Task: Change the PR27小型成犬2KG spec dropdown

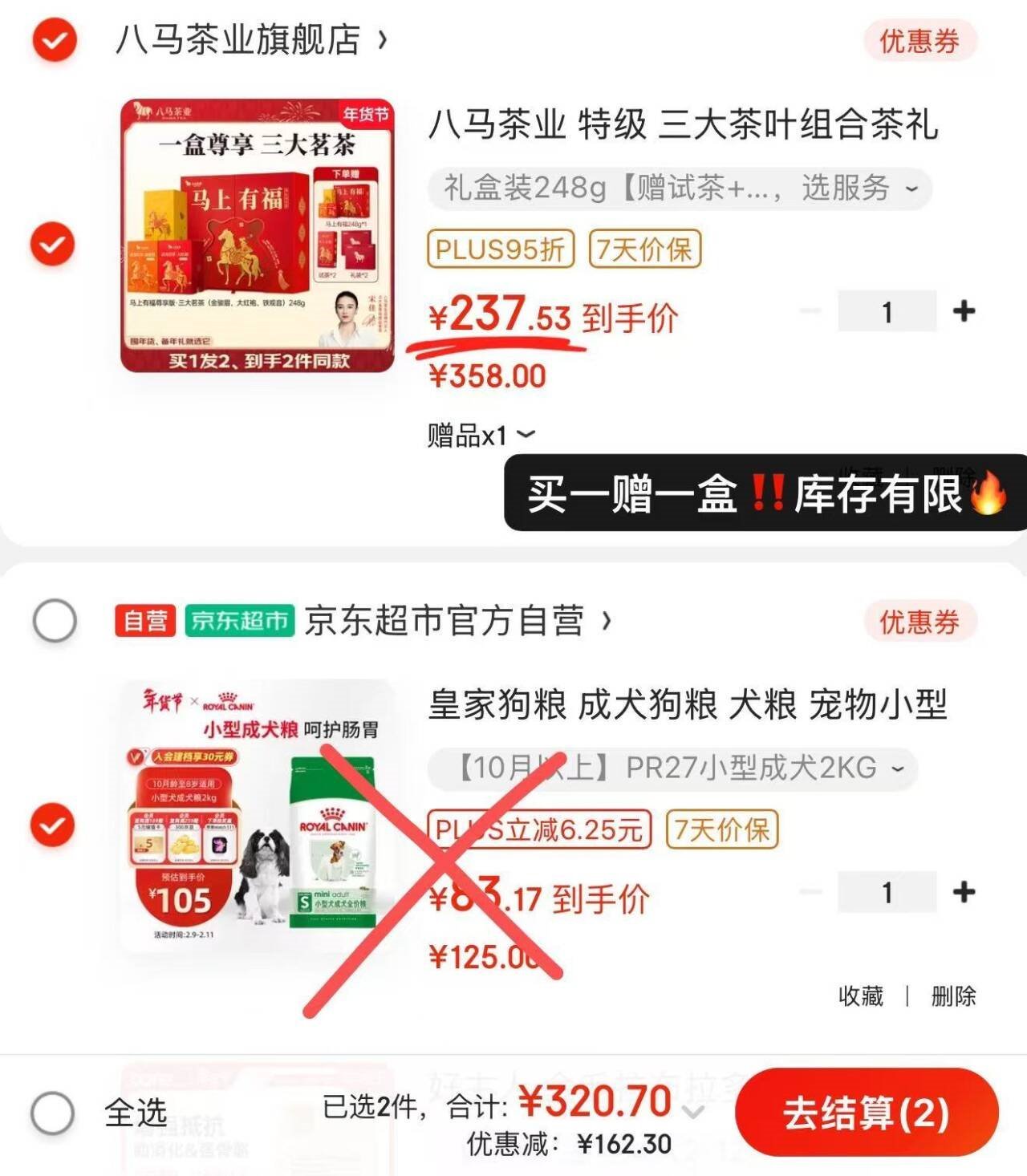Action: tap(672, 768)
